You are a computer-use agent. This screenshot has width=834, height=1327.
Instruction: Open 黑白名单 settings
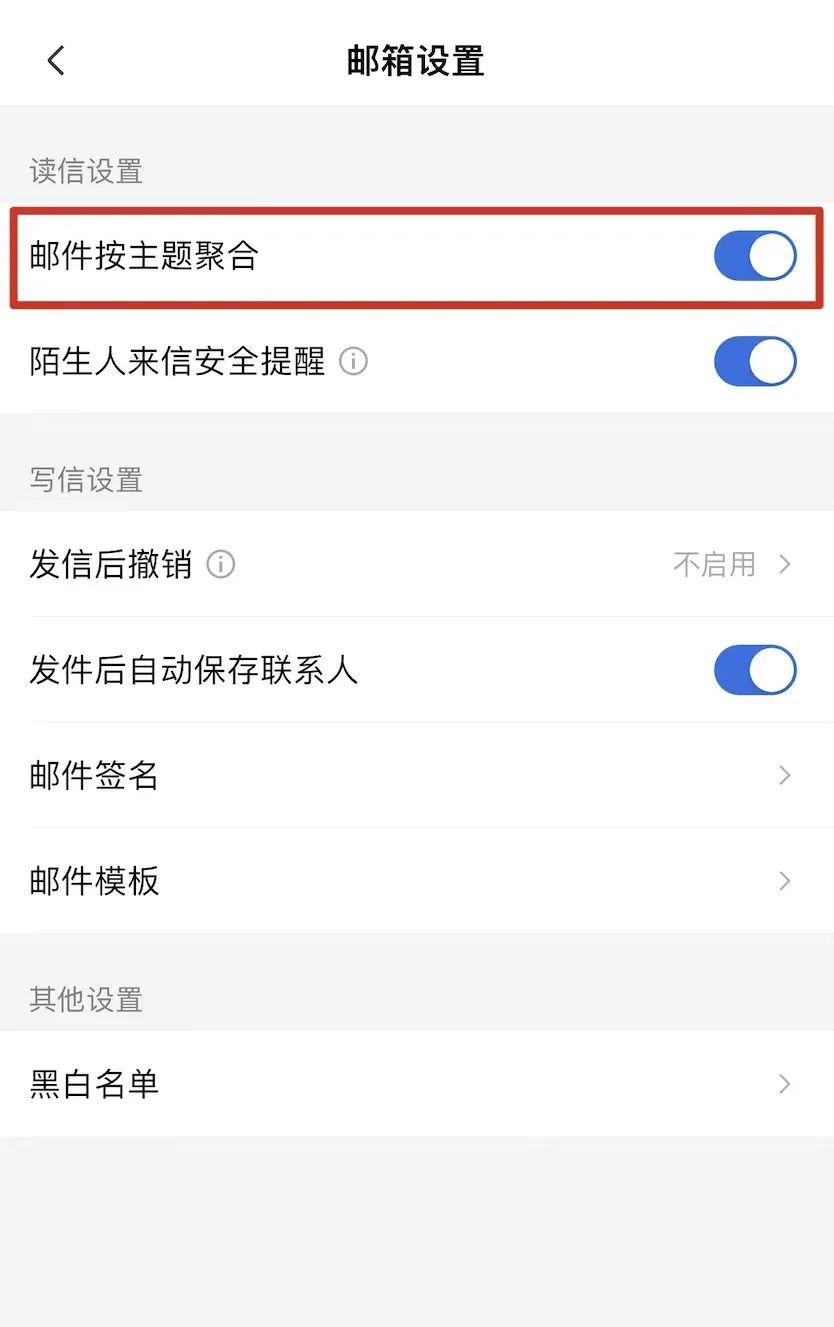[416, 1084]
